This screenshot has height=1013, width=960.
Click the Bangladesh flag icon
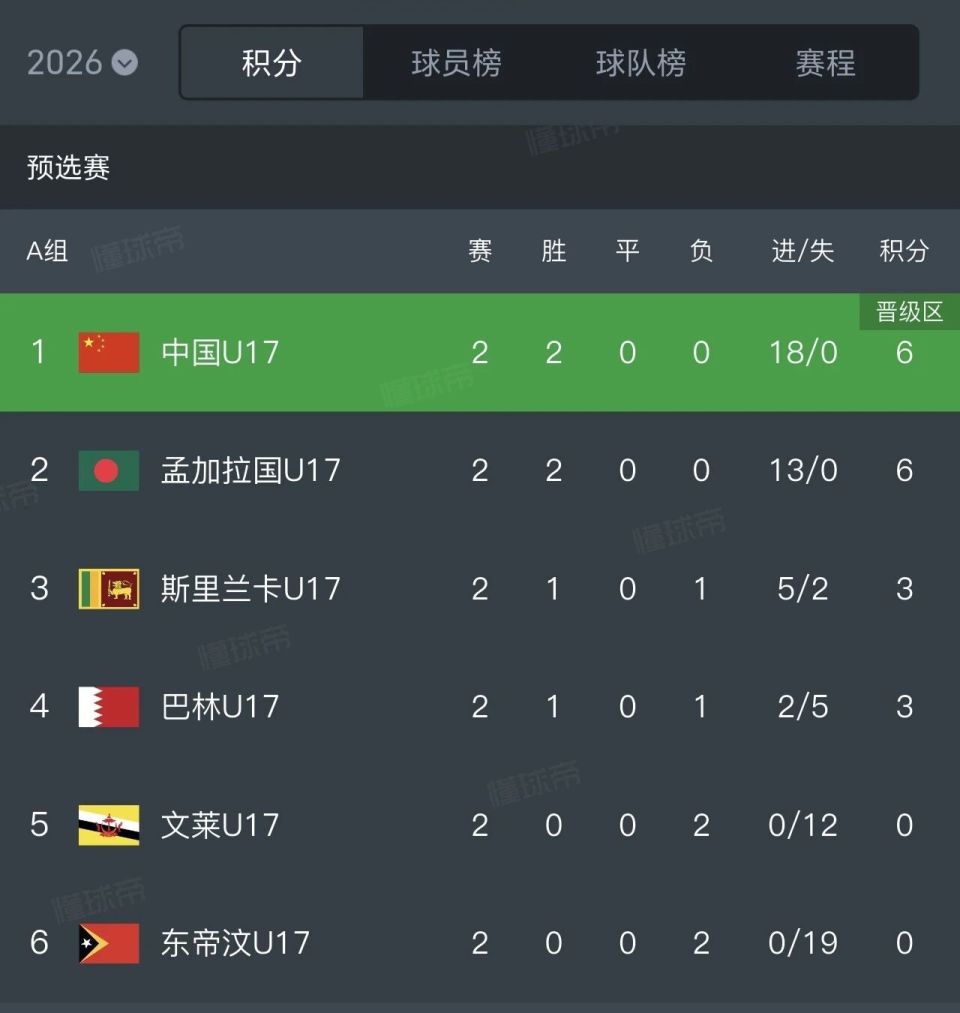point(108,471)
